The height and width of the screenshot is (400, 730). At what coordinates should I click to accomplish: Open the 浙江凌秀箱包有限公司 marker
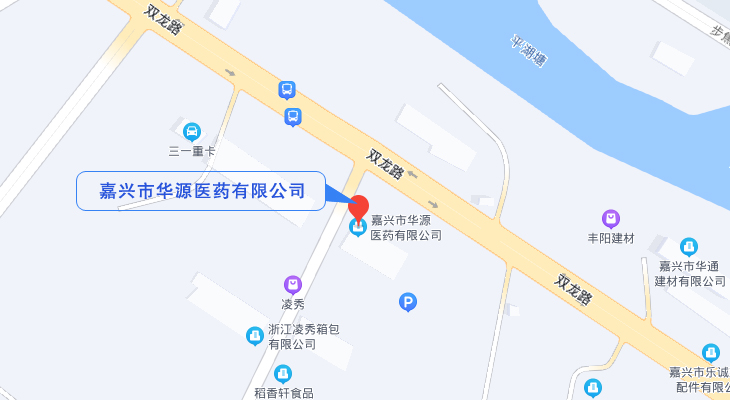(x=255, y=336)
